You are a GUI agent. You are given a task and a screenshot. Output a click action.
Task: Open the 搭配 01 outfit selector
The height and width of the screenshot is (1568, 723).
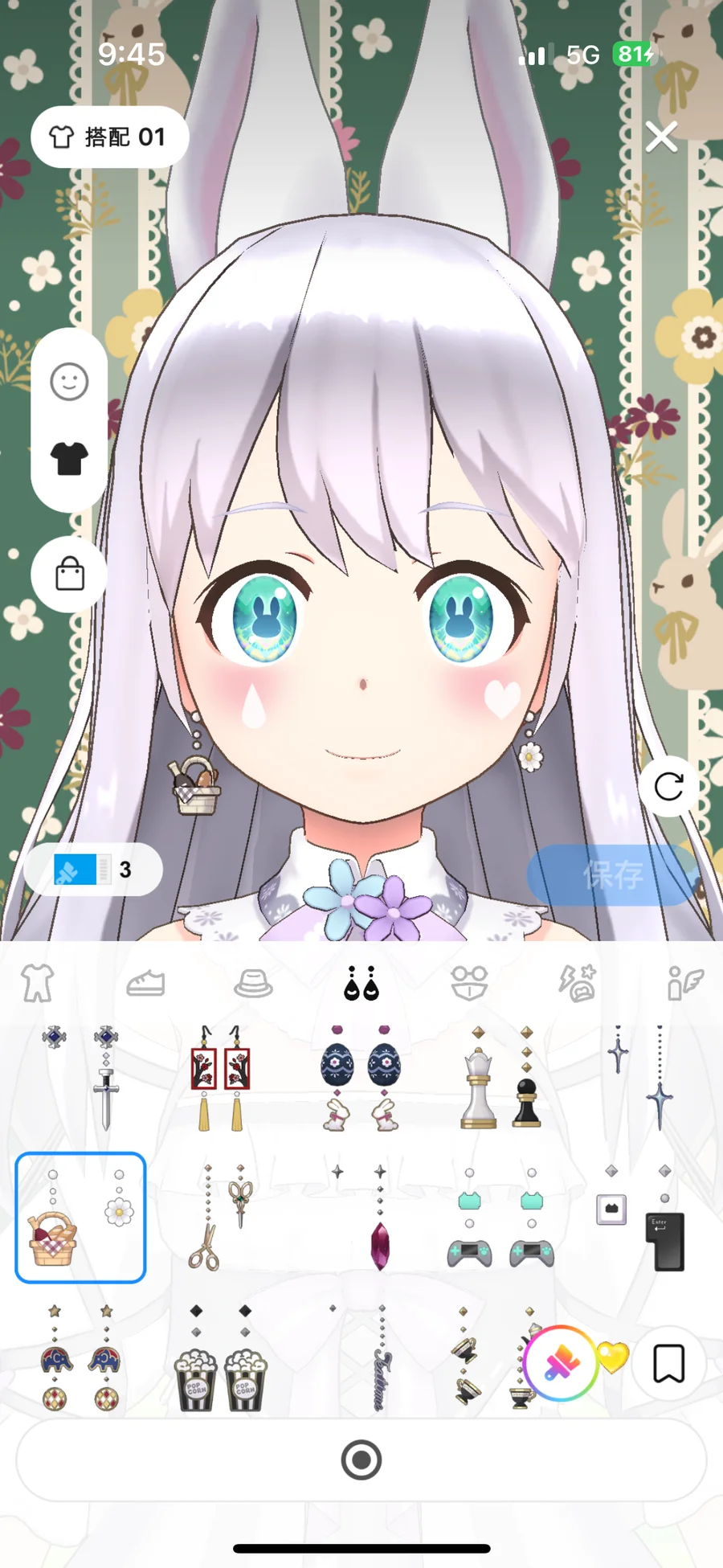coord(110,137)
